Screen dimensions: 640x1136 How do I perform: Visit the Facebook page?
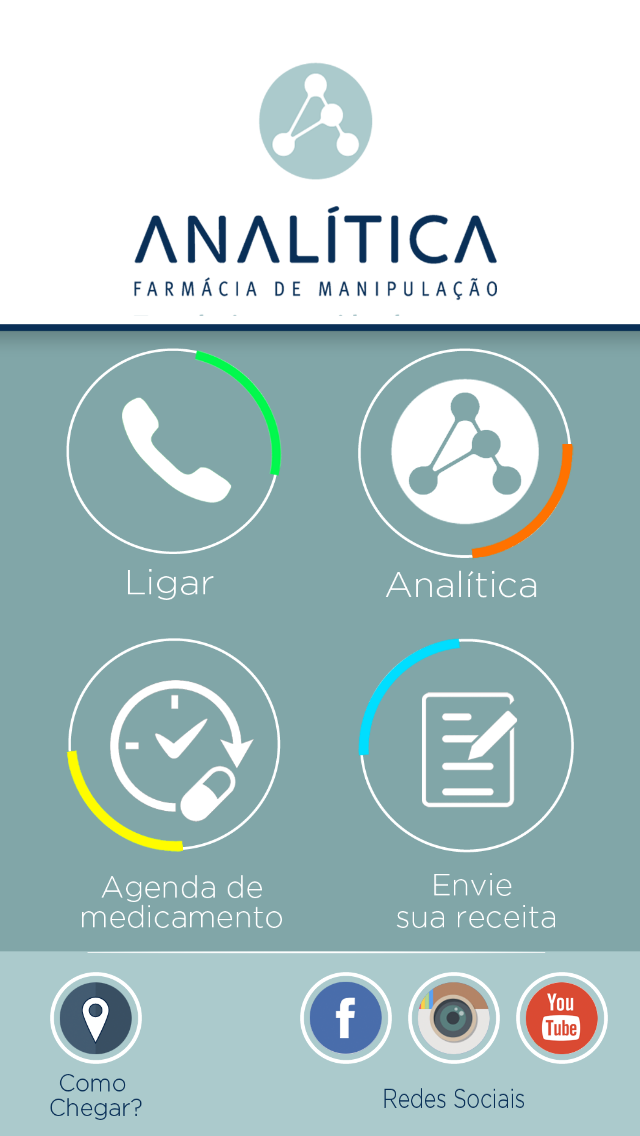tap(346, 1018)
